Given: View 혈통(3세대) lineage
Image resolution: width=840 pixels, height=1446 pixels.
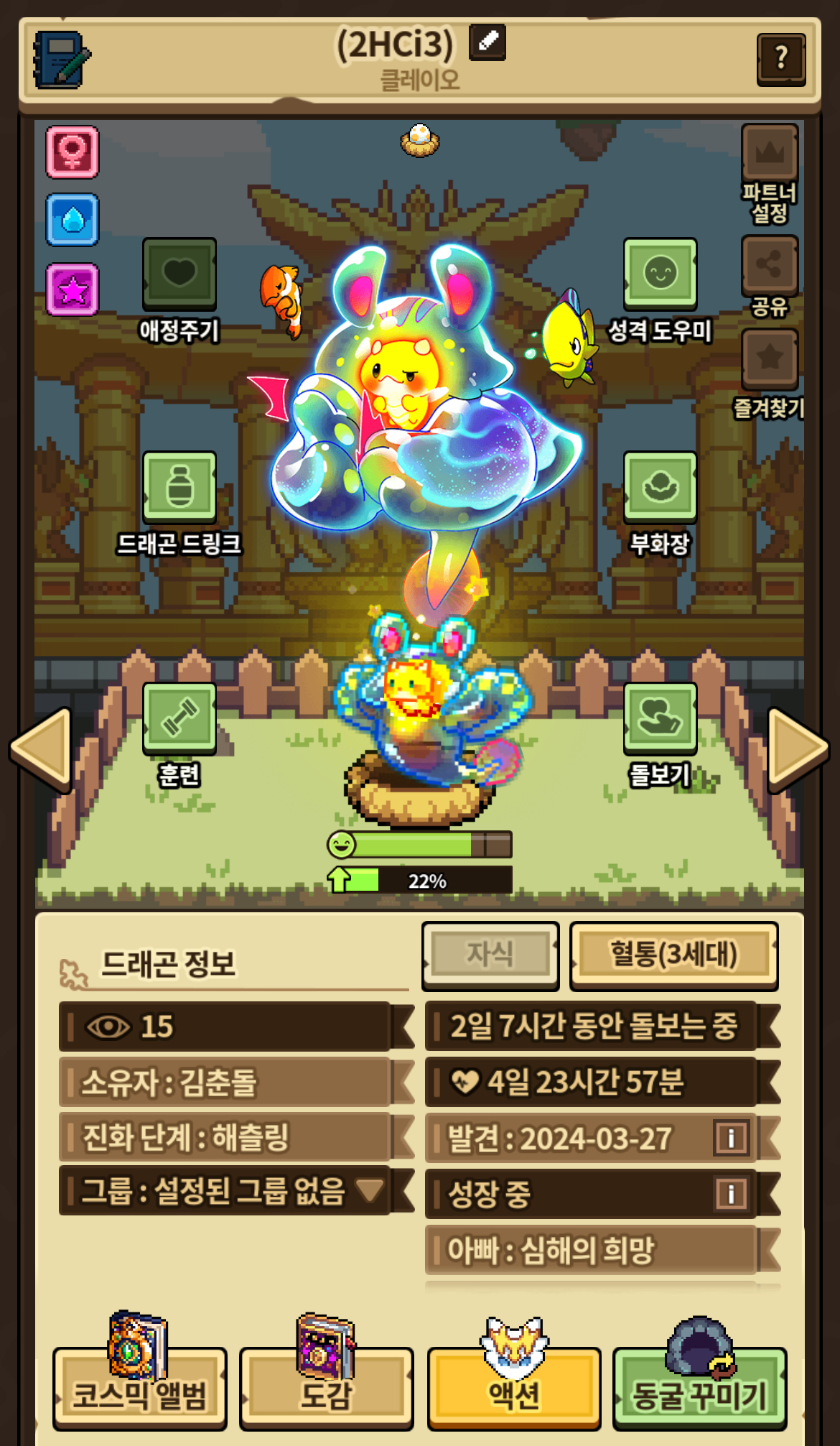Looking at the screenshot, I should pos(673,955).
